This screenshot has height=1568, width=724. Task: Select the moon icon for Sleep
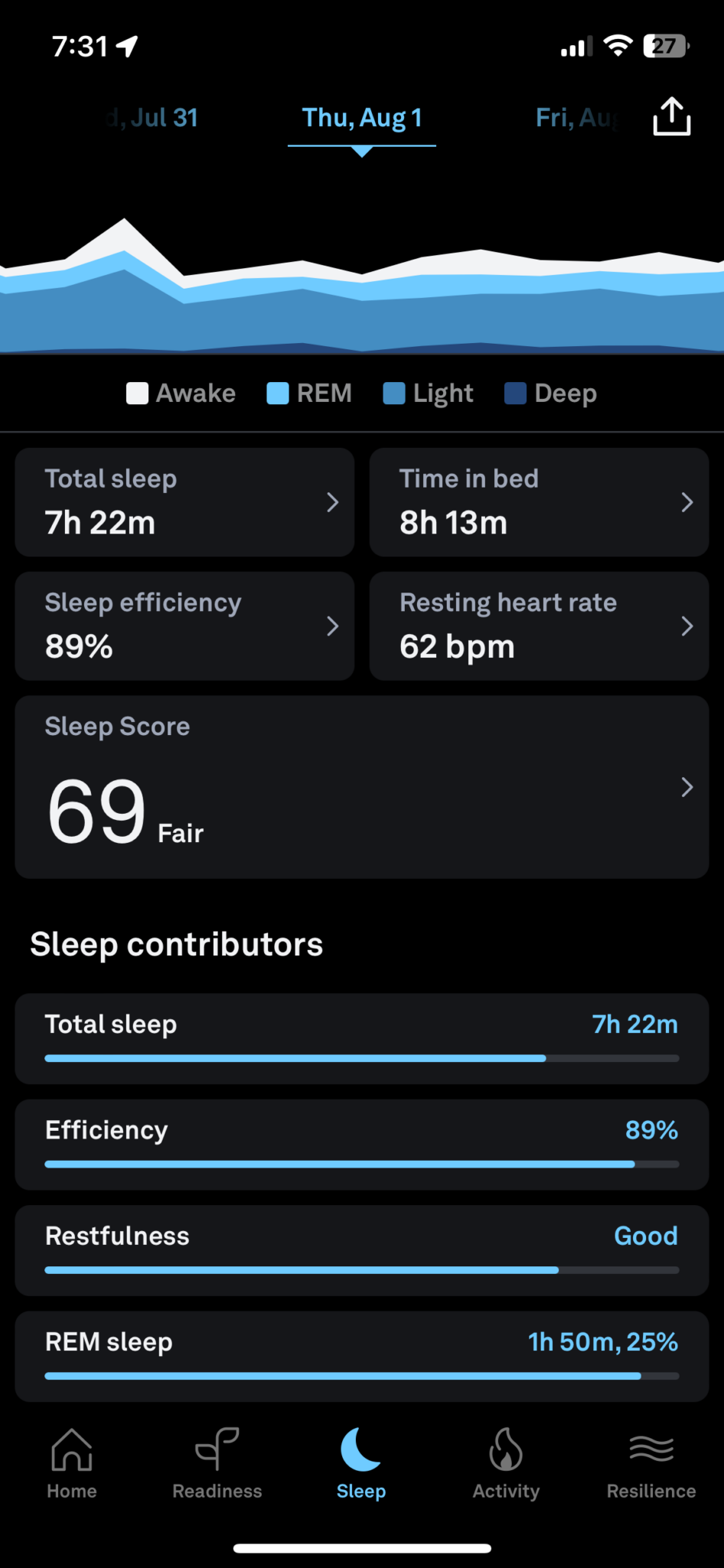tap(360, 1451)
